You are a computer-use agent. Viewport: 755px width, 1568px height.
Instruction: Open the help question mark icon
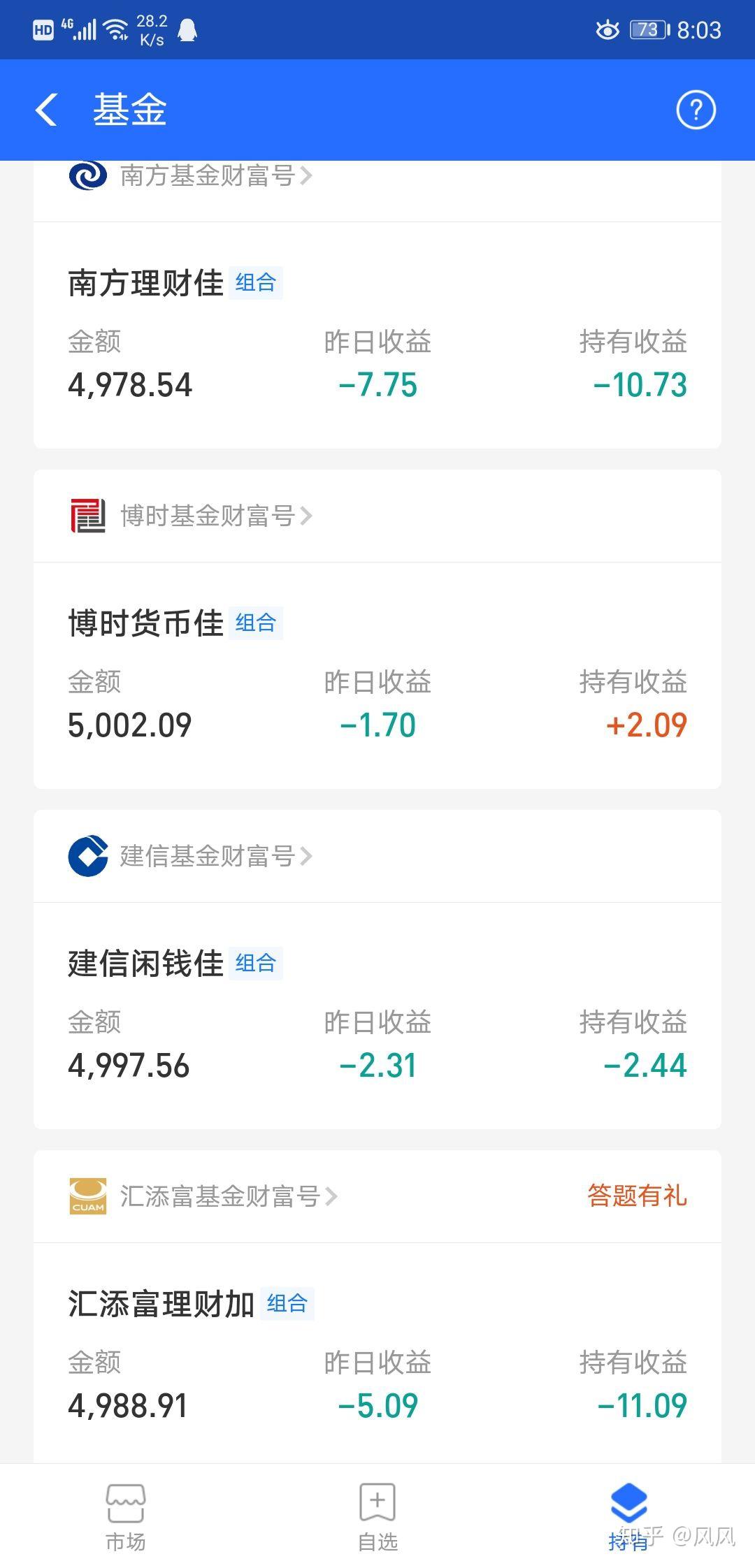[694, 110]
